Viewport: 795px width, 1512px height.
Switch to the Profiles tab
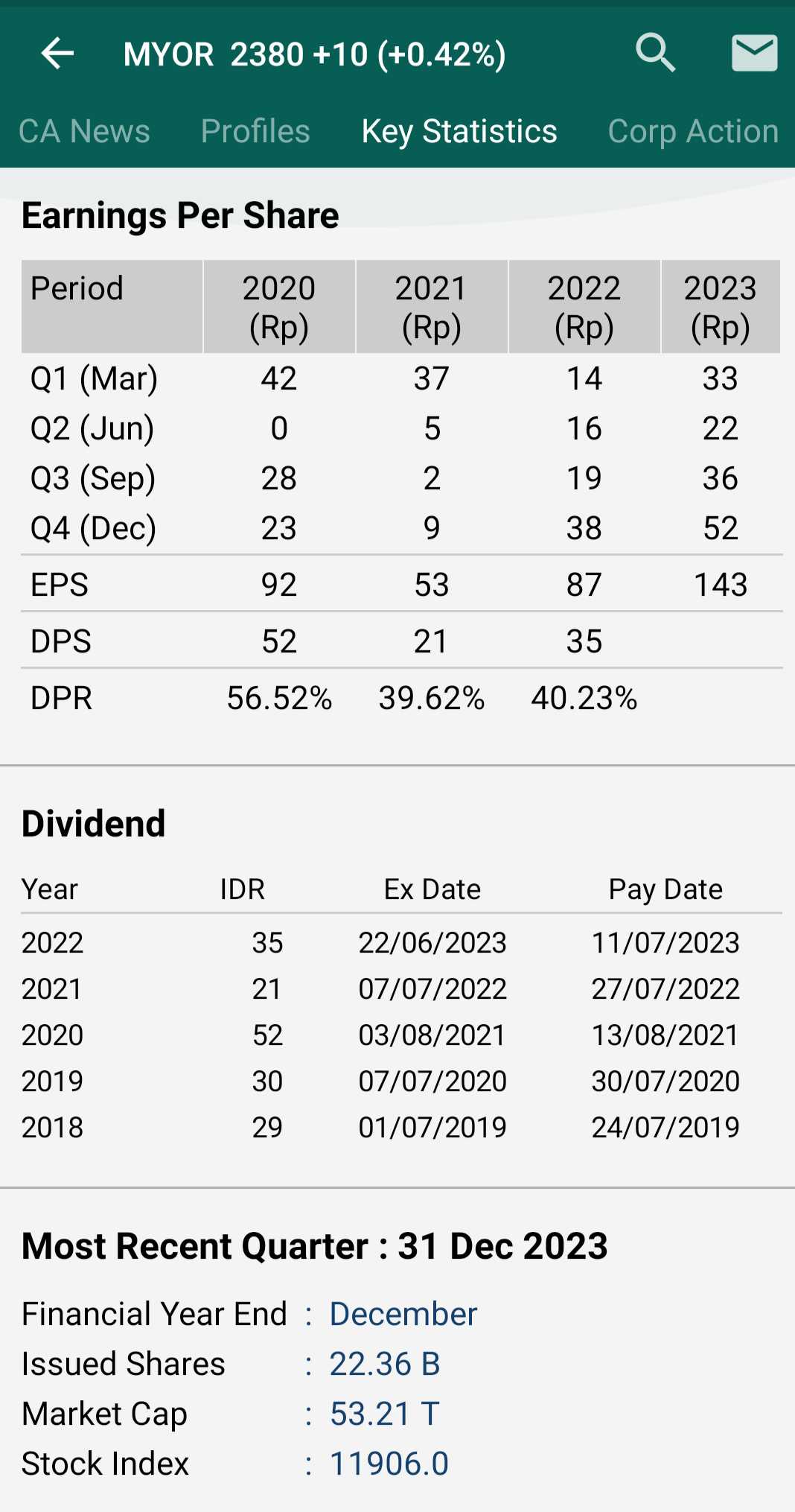point(255,132)
